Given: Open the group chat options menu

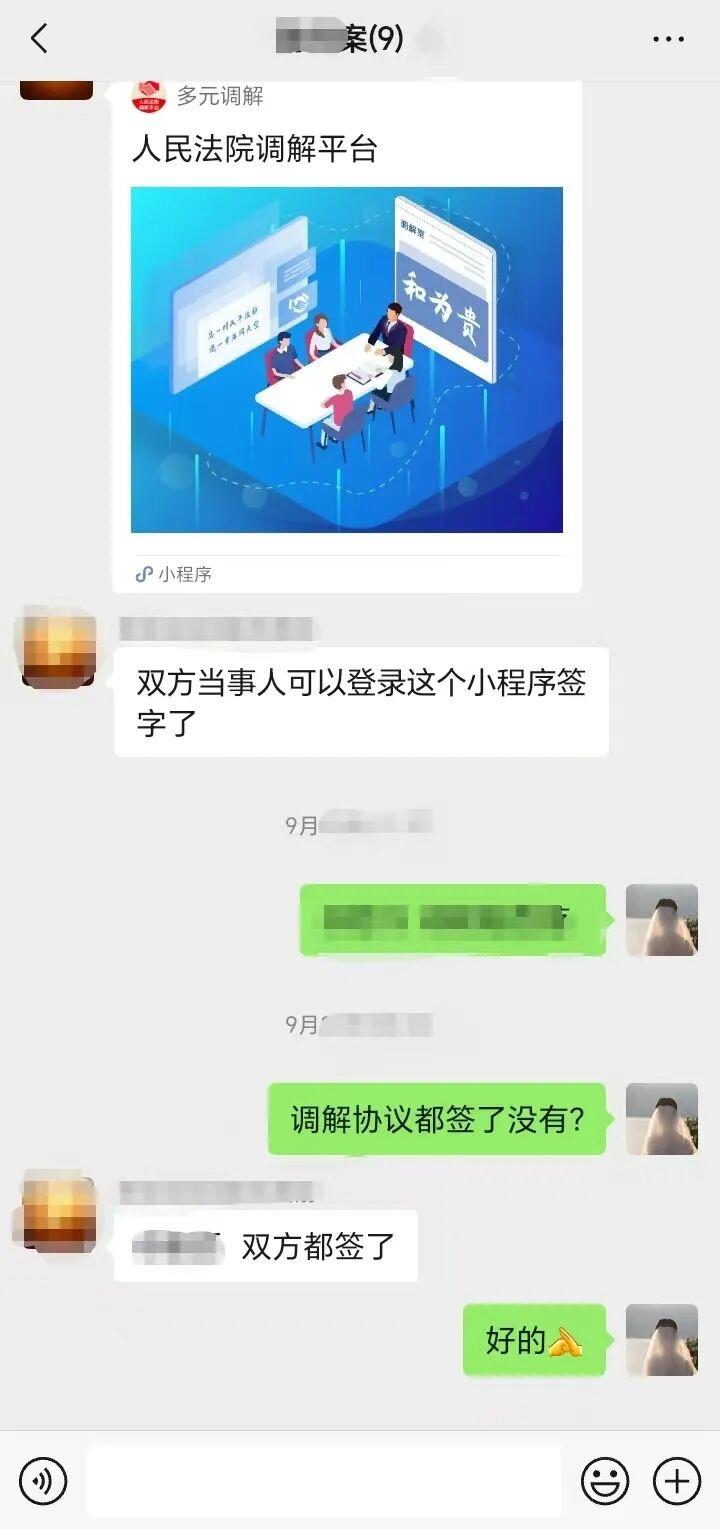Looking at the screenshot, I should click(x=668, y=39).
